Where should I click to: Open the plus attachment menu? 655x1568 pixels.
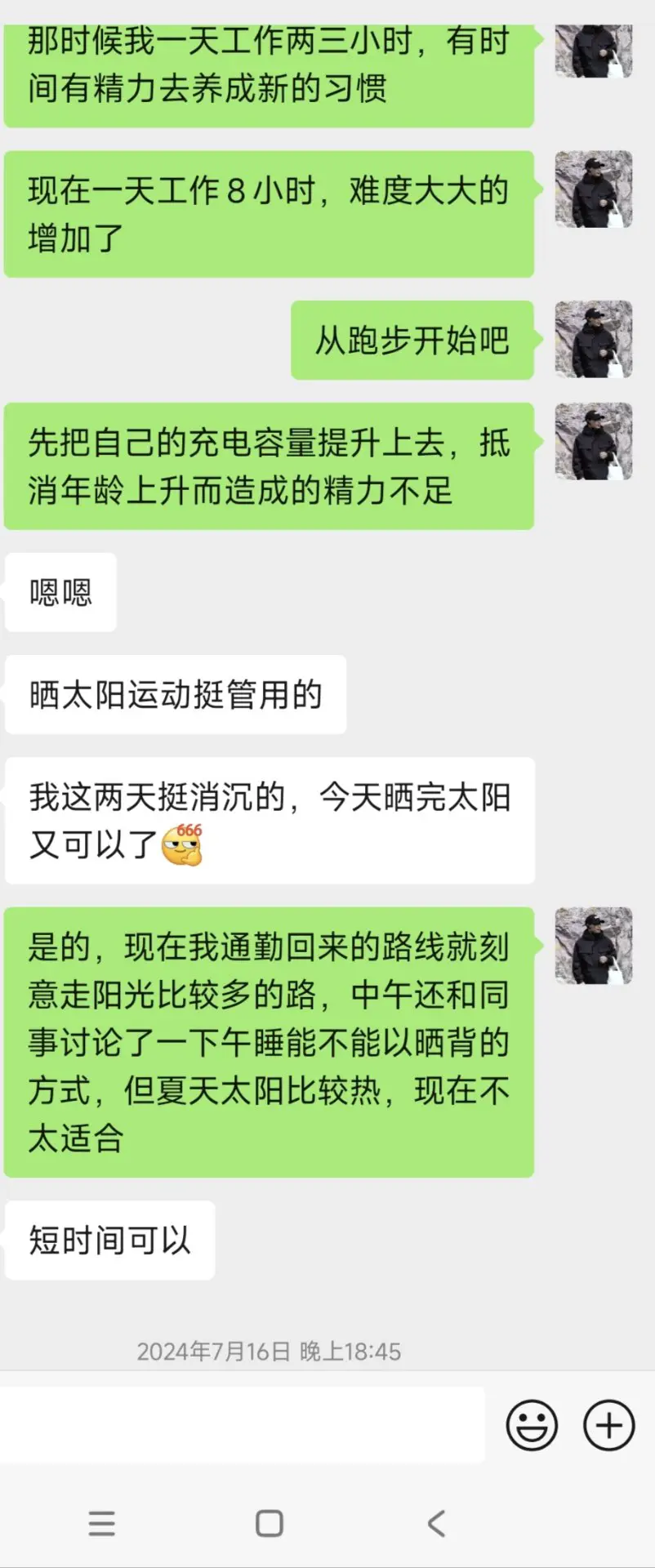click(608, 1425)
